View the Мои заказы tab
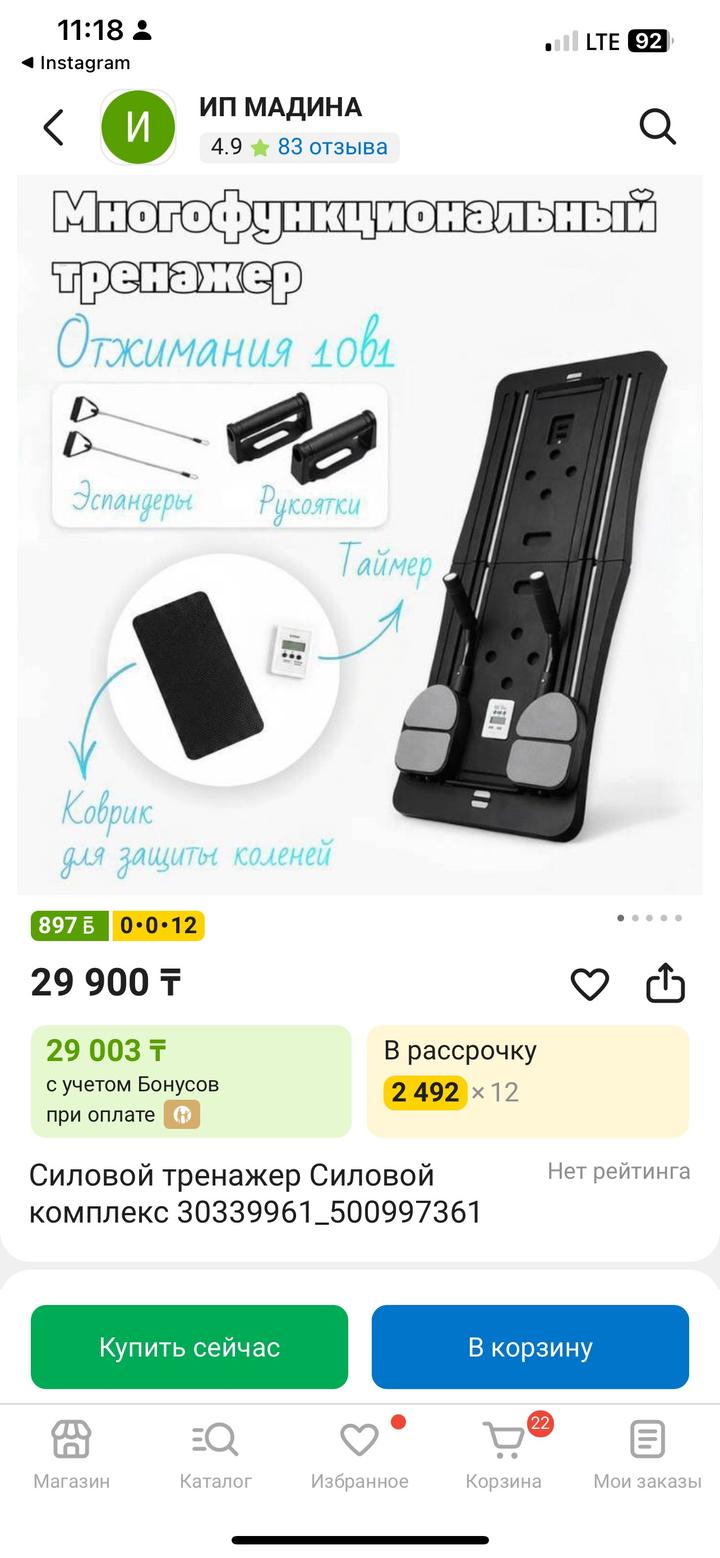 647,1455
